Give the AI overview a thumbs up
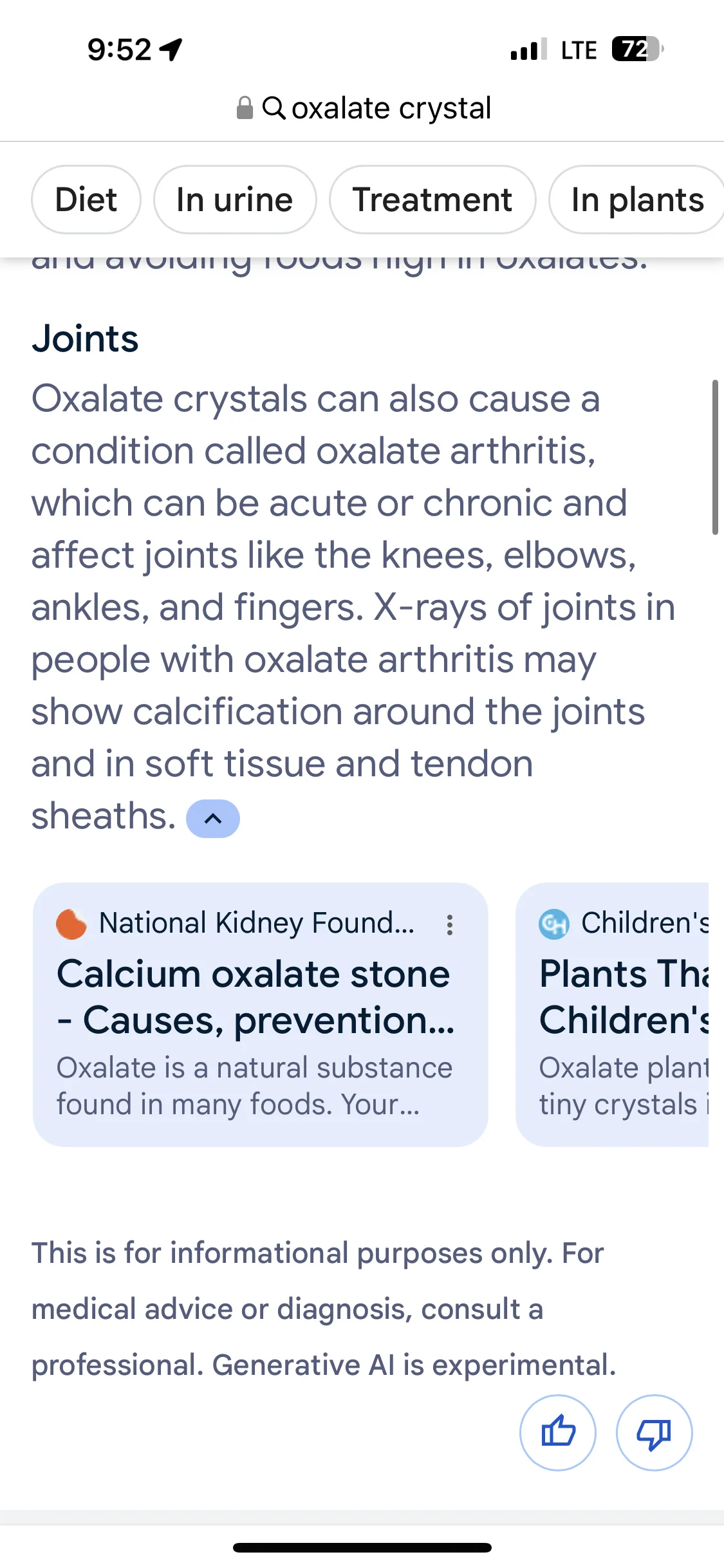The image size is (724, 1568). tap(558, 1433)
